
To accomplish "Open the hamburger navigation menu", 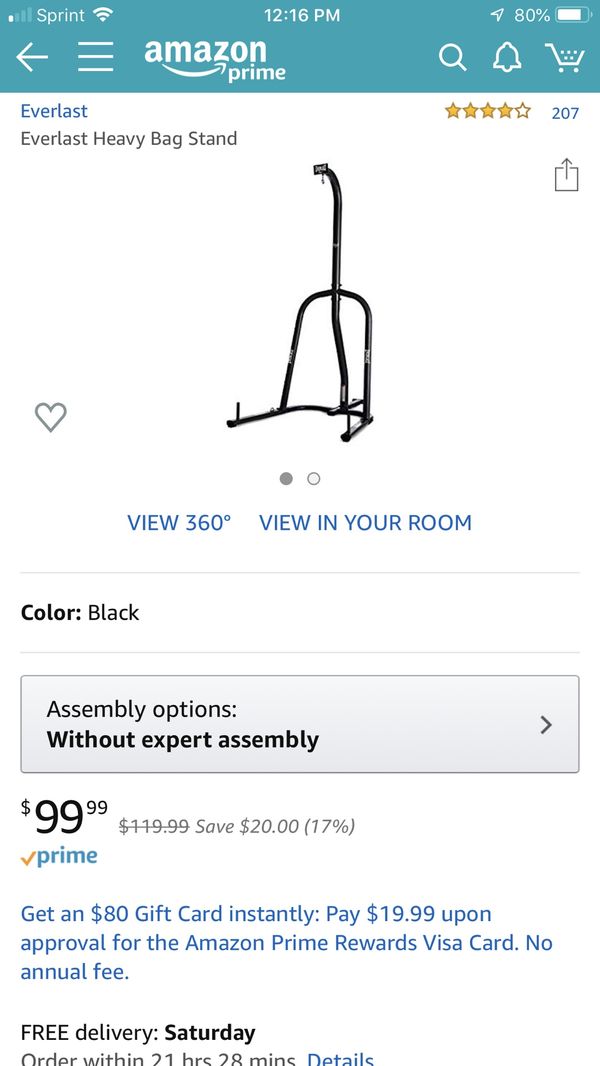I will point(95,58).
